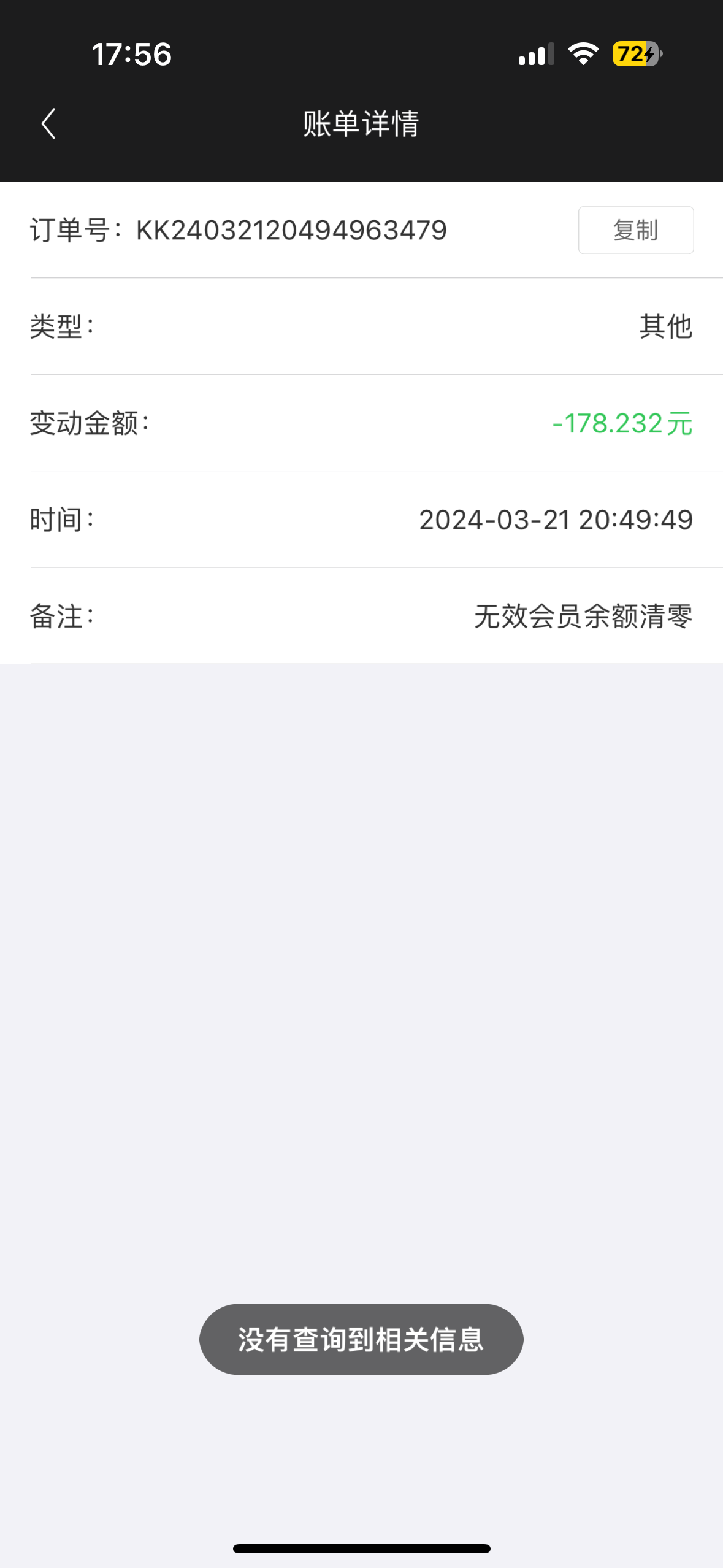Copy the order number with 复制 button
The width and height of the screenshot is (723, 1568).
(635, 230)
